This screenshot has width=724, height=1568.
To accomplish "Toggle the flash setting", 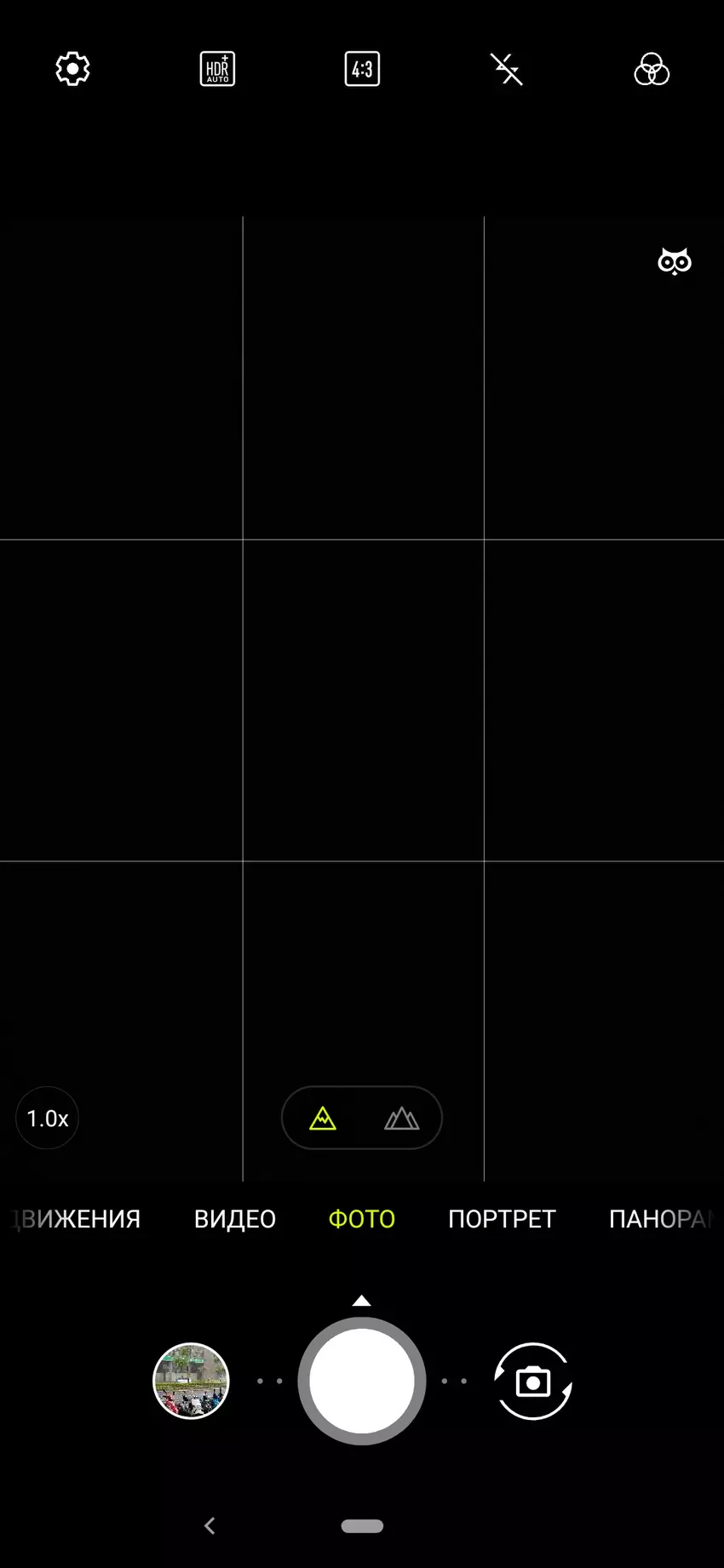I will point(507,69).
